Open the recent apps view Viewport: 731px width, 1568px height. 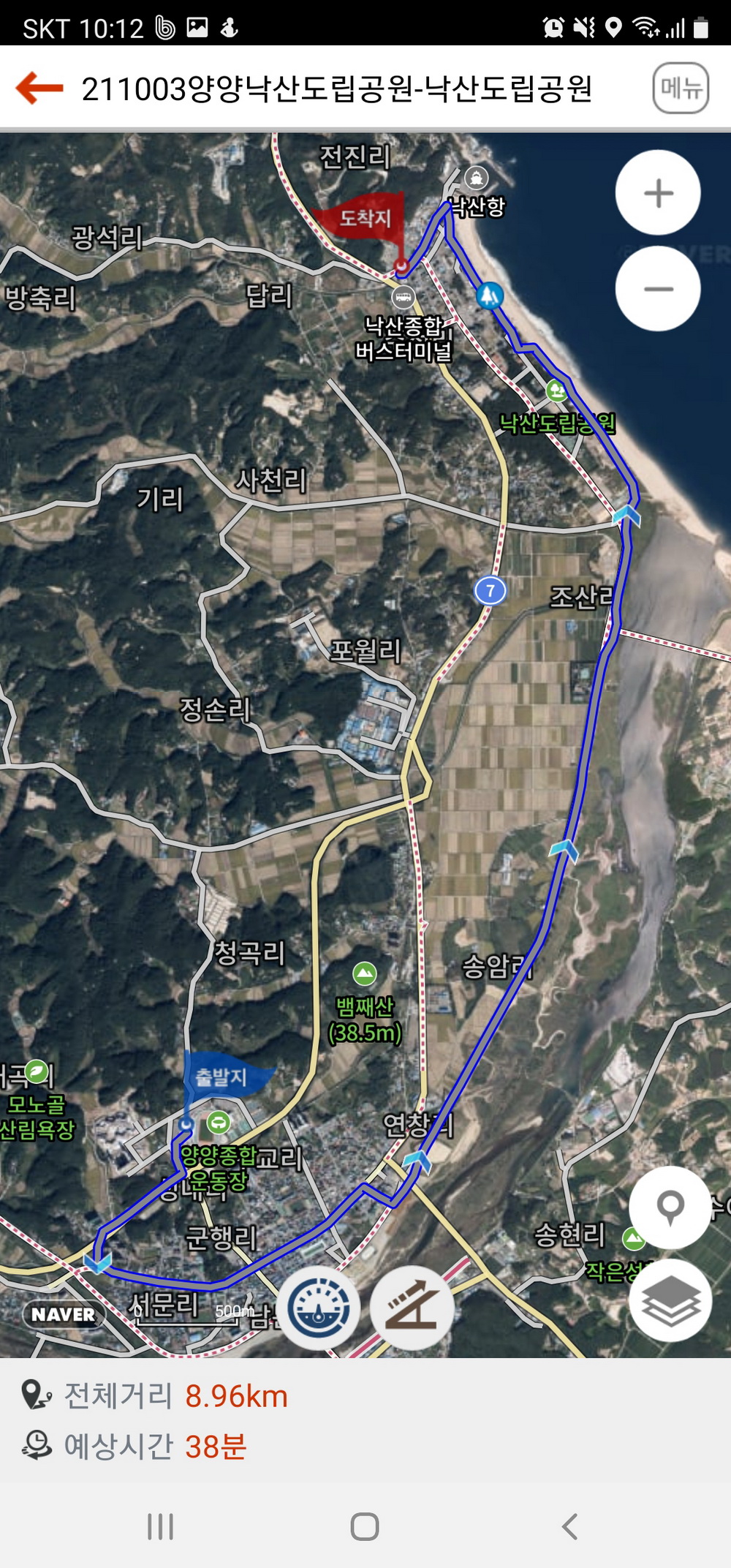point(160,1526)
